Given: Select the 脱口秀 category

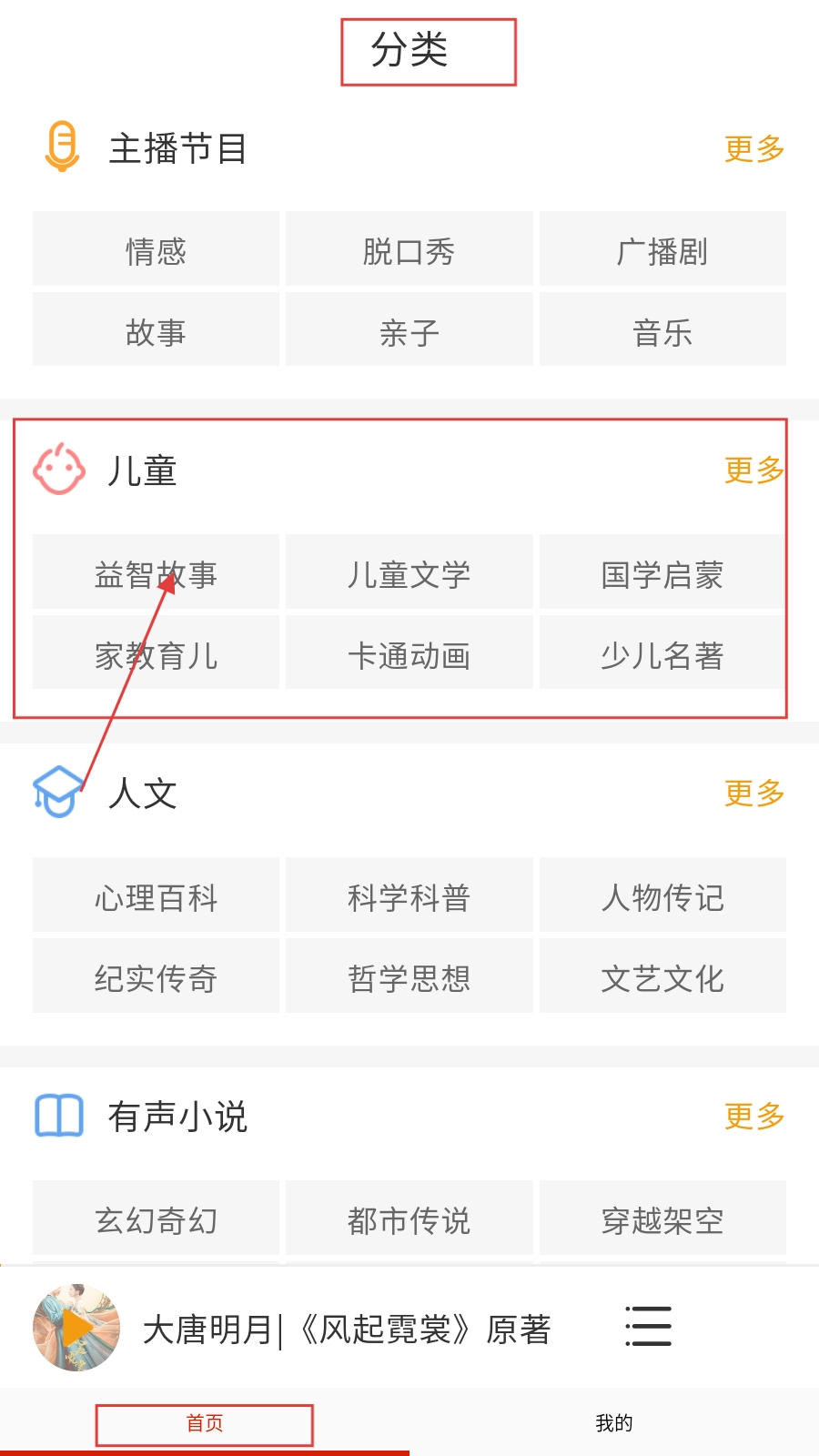Looking at the screenshot, I should point(409,251).
